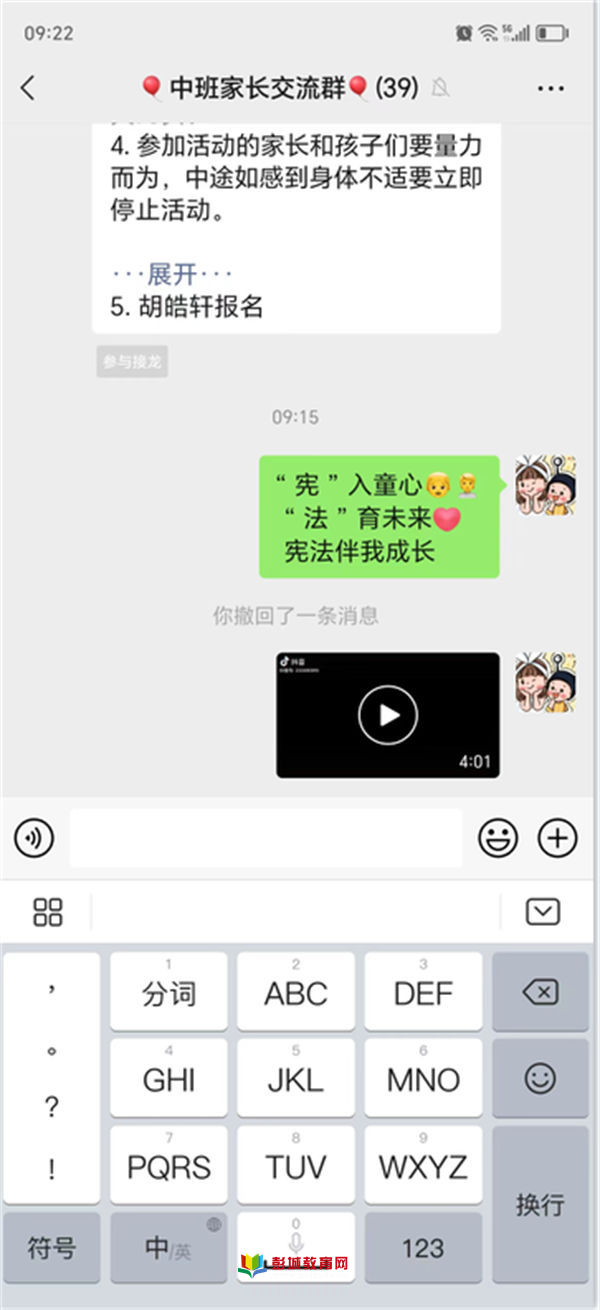
Task: Collapse the on-screen keyboard
Action: tap(543, 911)
